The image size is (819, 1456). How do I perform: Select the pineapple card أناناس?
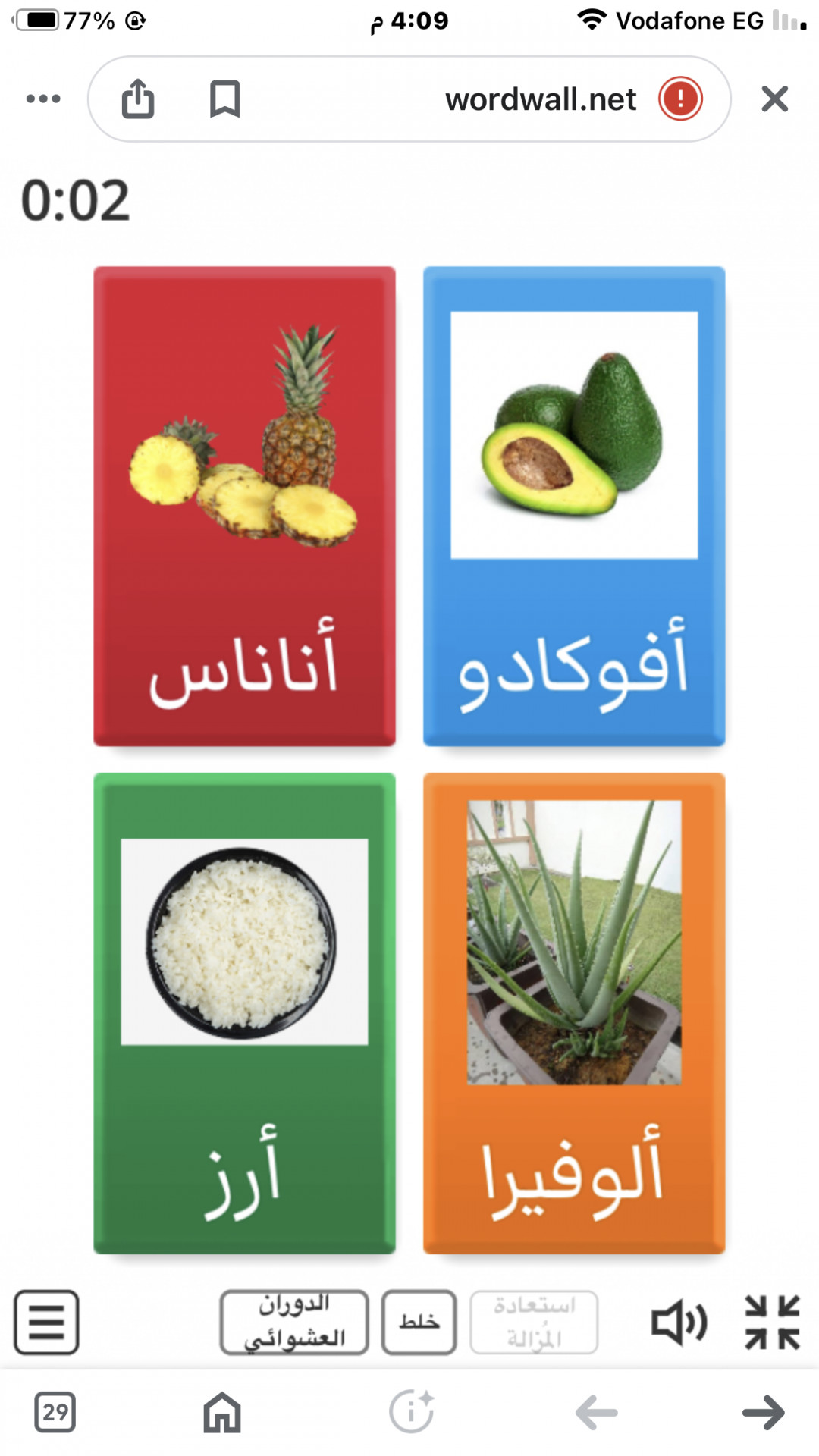[244, 506]
